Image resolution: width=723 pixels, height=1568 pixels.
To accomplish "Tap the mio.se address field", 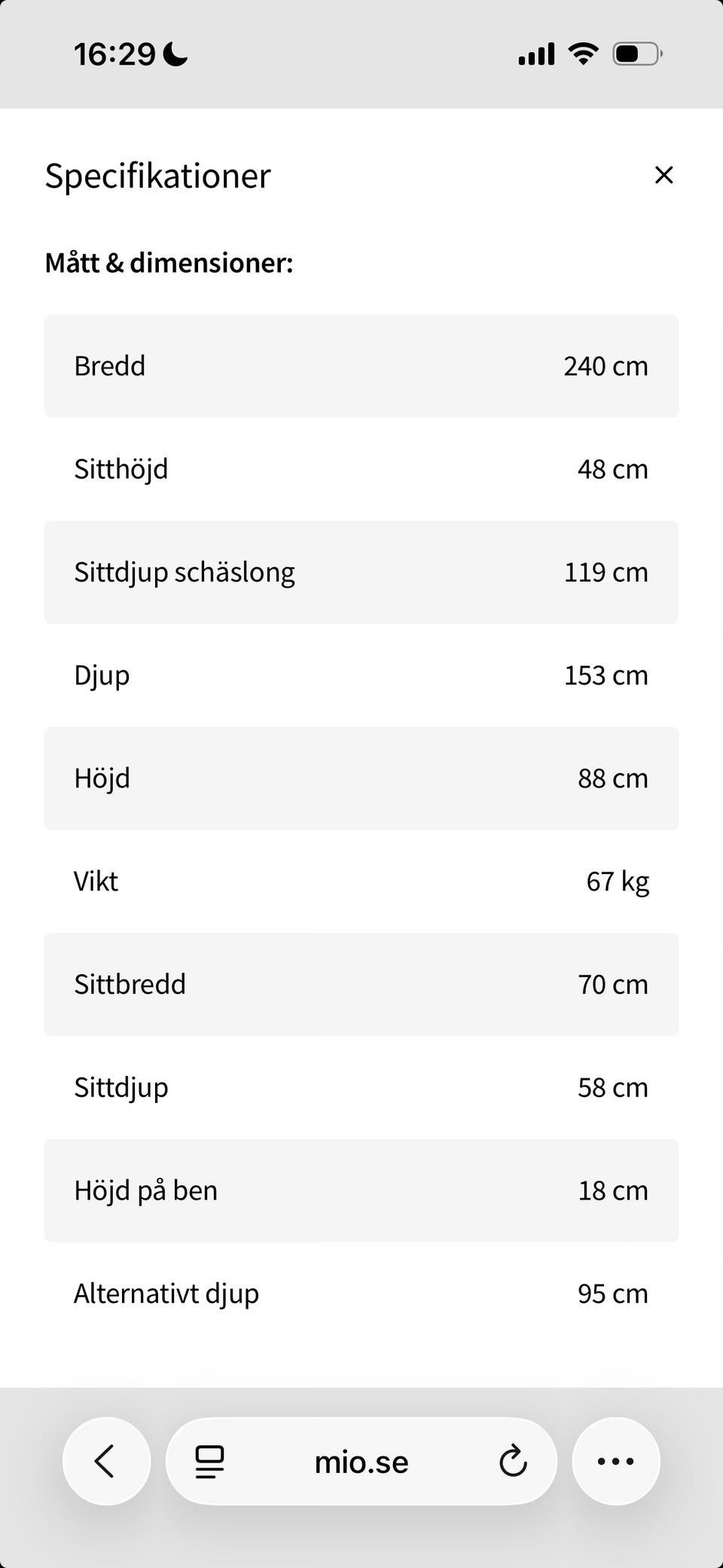I will (361, 1462).
